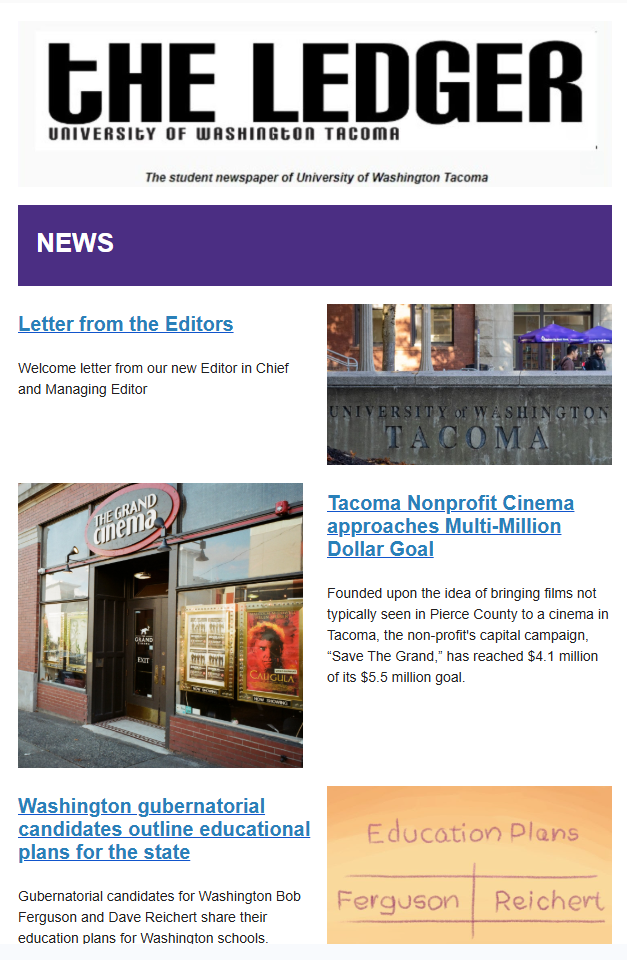Screen dimensions: 627x960
Task: Open the Letter from the Editors link
Action: pyautogui.click(x=125, y=324)
